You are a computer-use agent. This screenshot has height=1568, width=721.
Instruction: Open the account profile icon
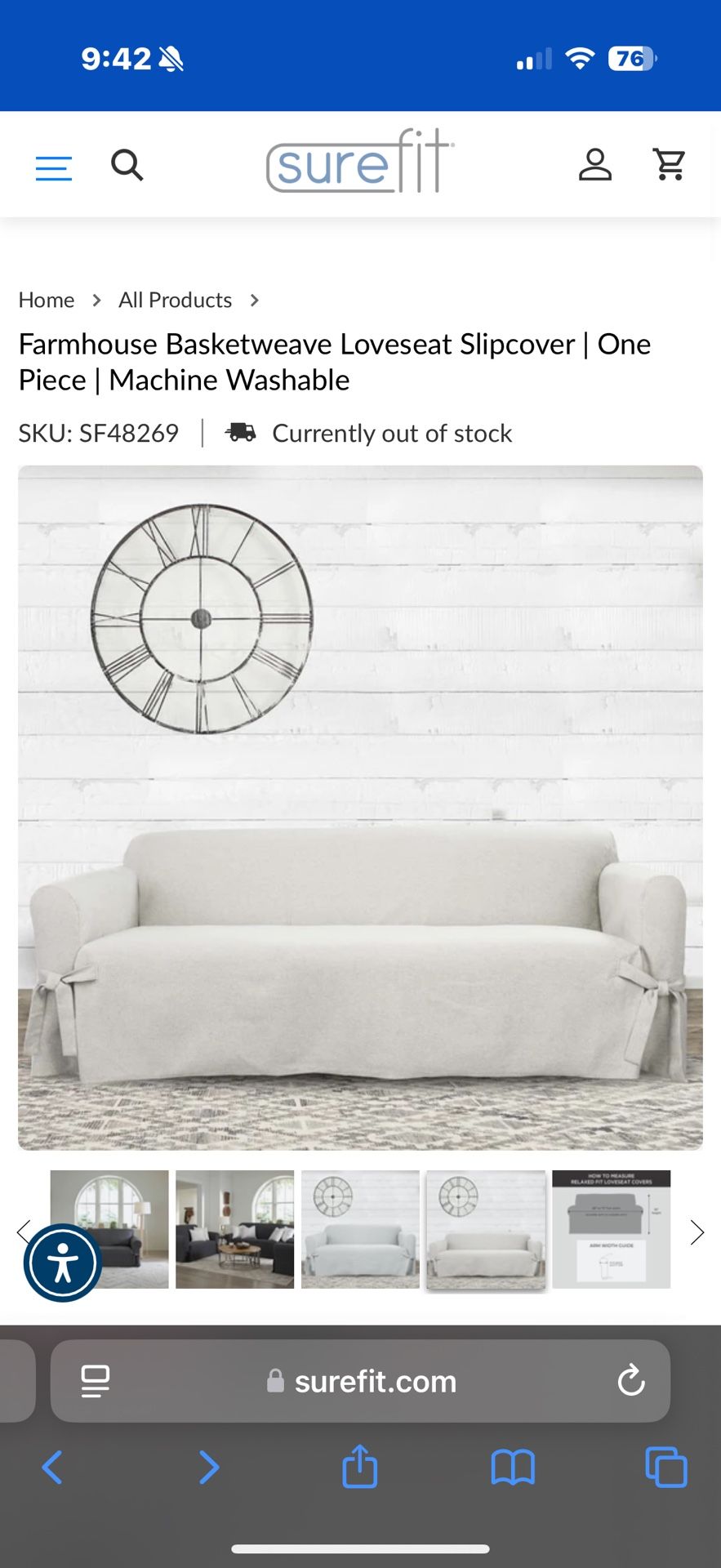pos(595,164)
